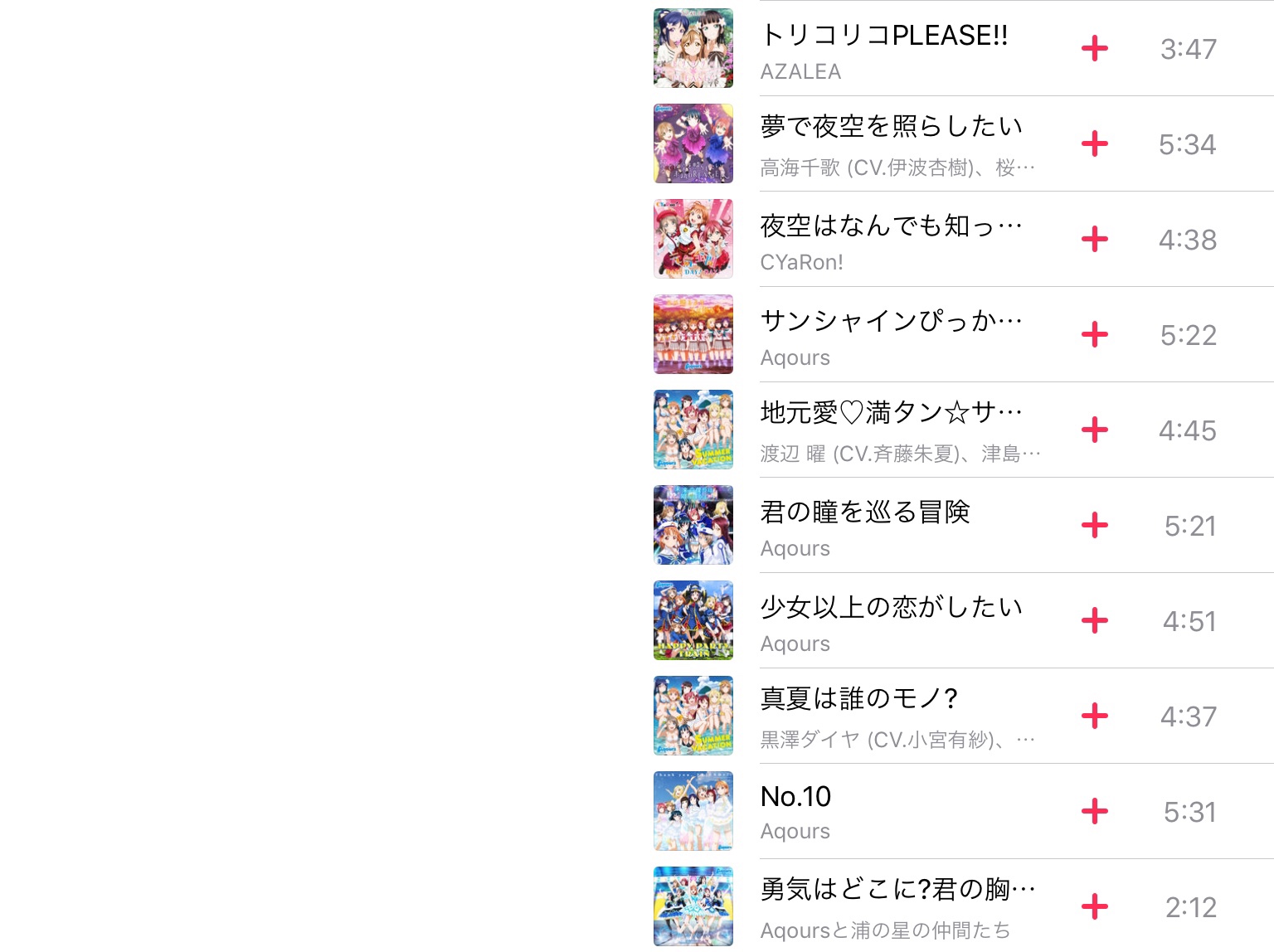
Task: Add 地元愛♡満タン song to library
Action: (x=1095, y=430)
